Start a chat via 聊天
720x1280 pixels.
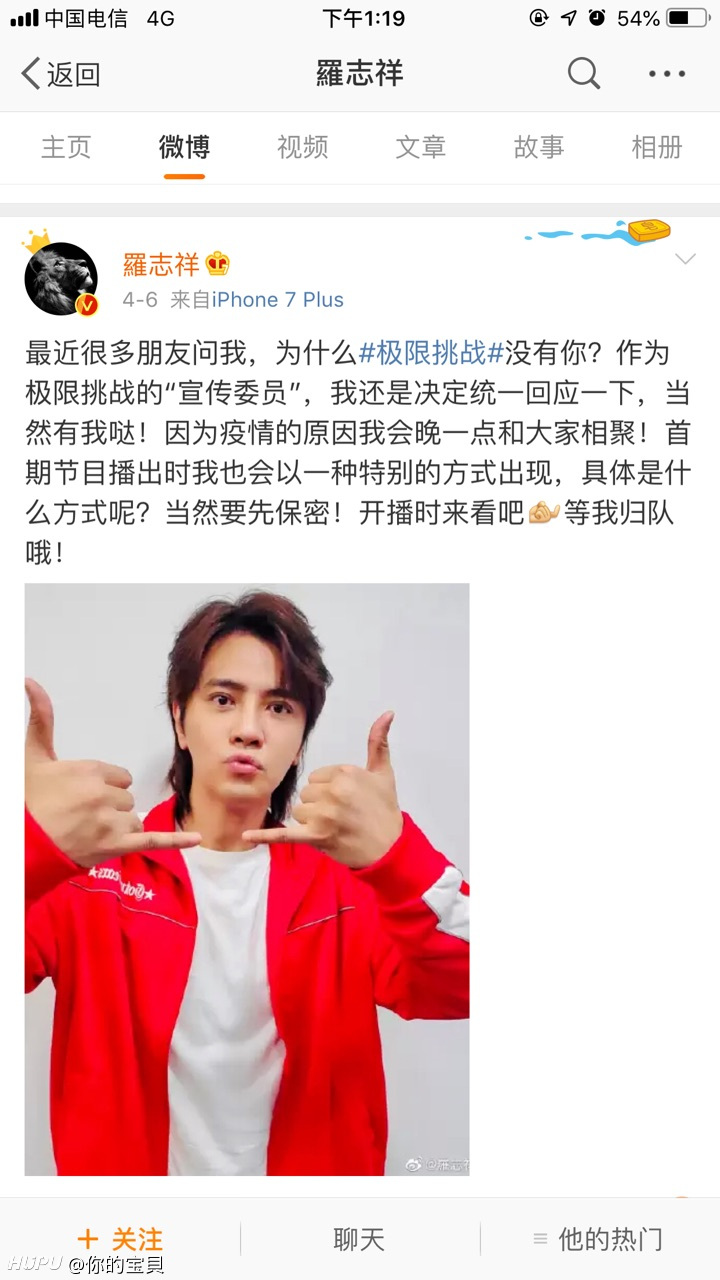[359, 1240]
